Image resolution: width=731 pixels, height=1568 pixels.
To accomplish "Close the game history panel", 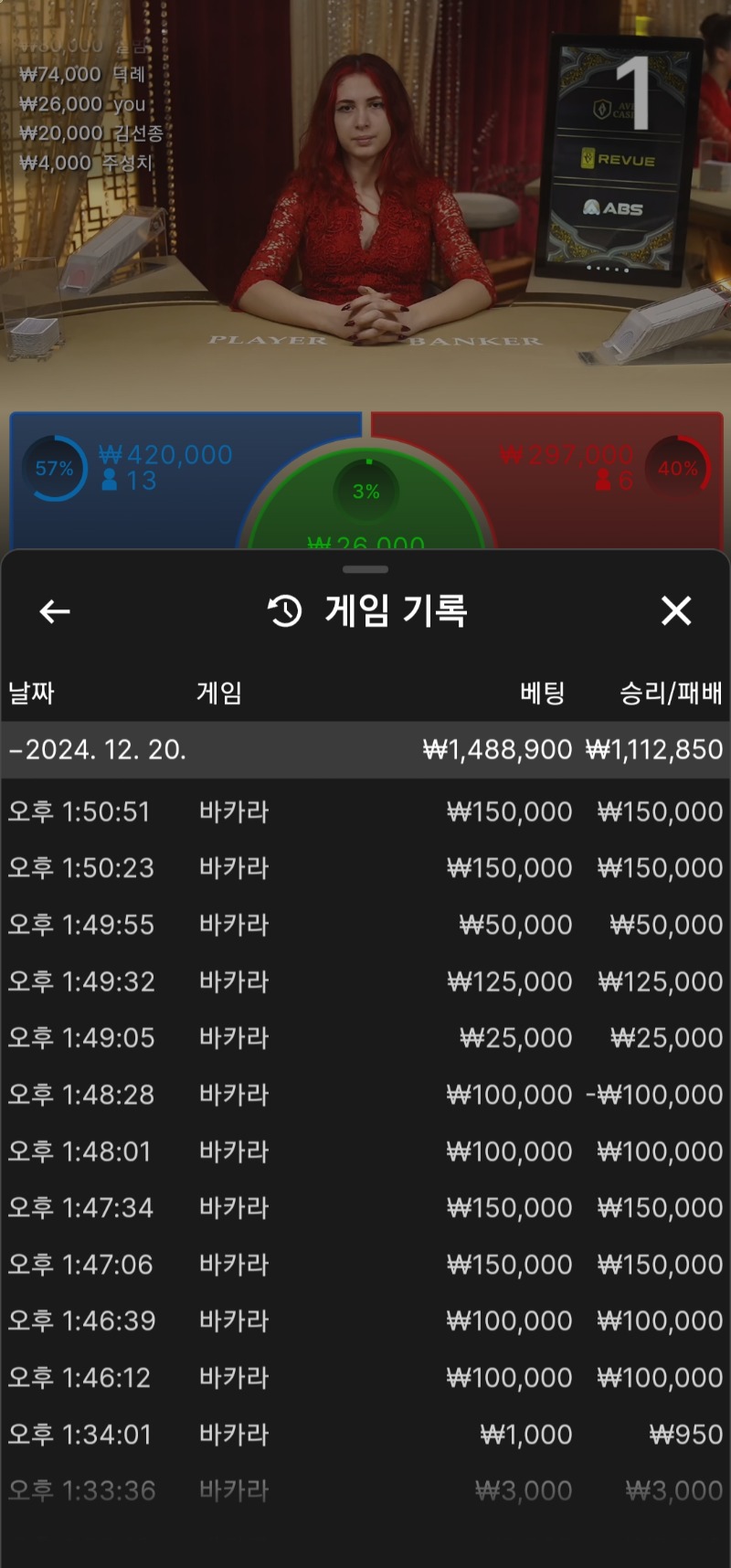I will click(675, 610).
